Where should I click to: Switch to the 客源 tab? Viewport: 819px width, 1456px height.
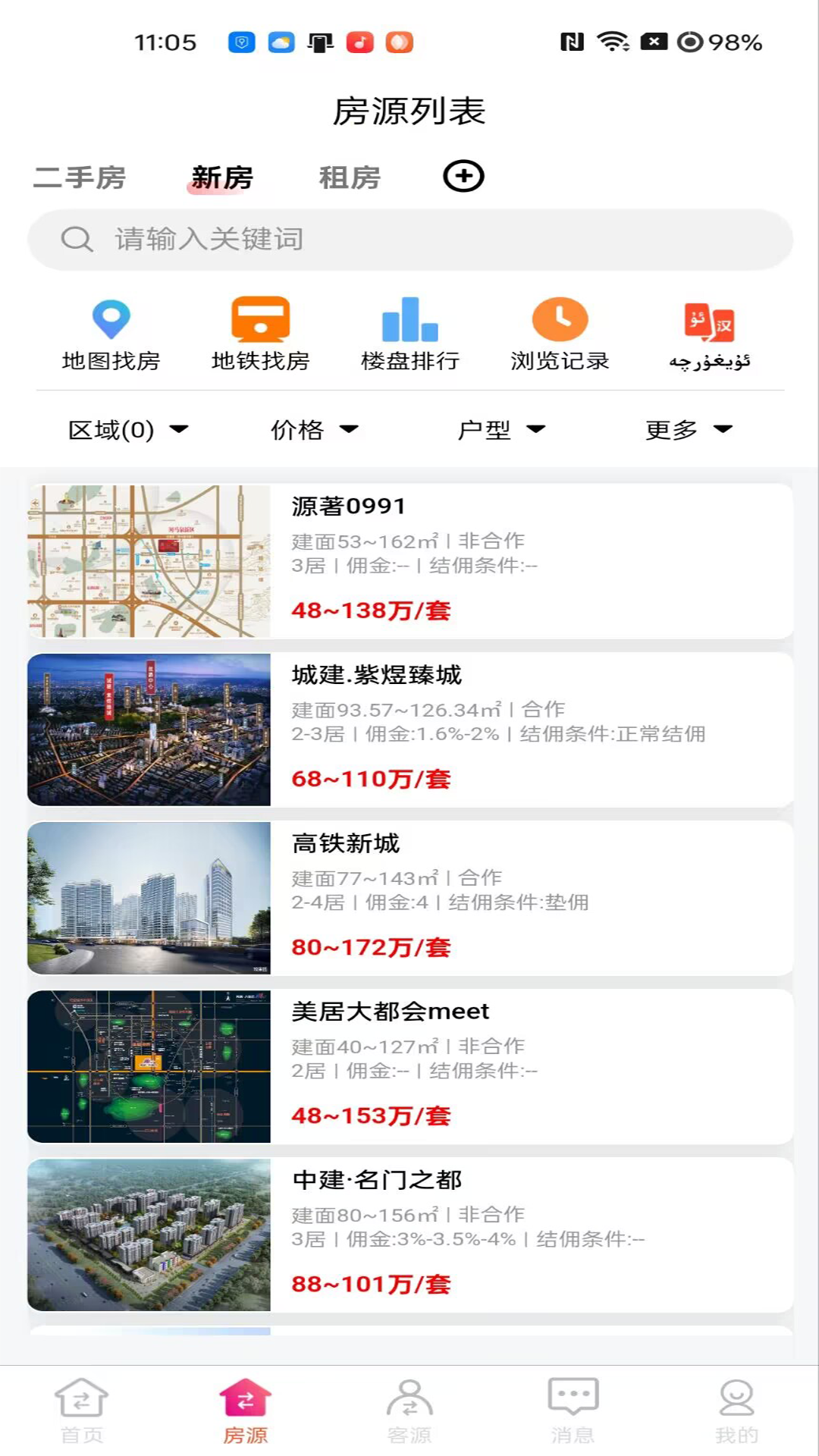click(x=409, y=1410)
